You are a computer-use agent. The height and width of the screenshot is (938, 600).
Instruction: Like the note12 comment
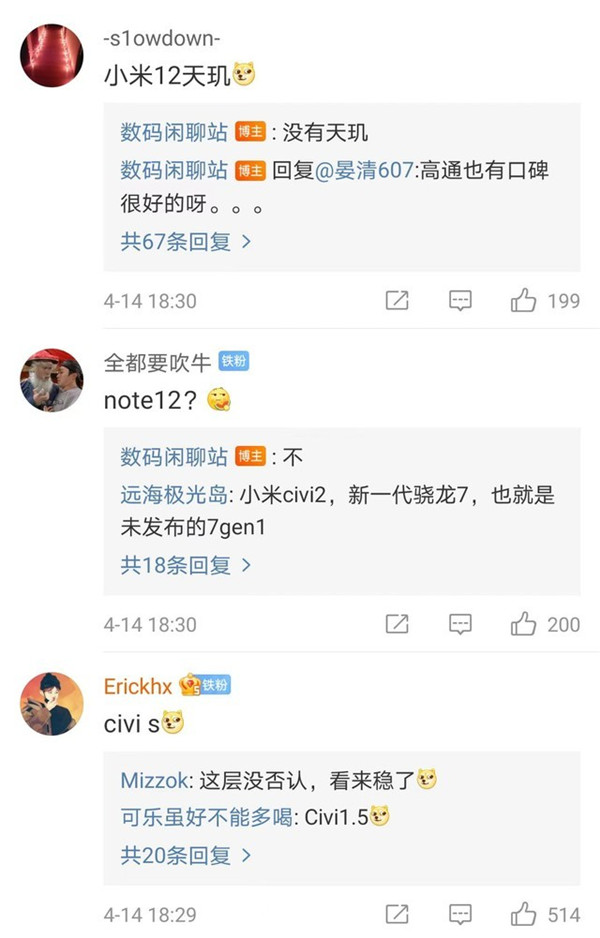point(524,624)
